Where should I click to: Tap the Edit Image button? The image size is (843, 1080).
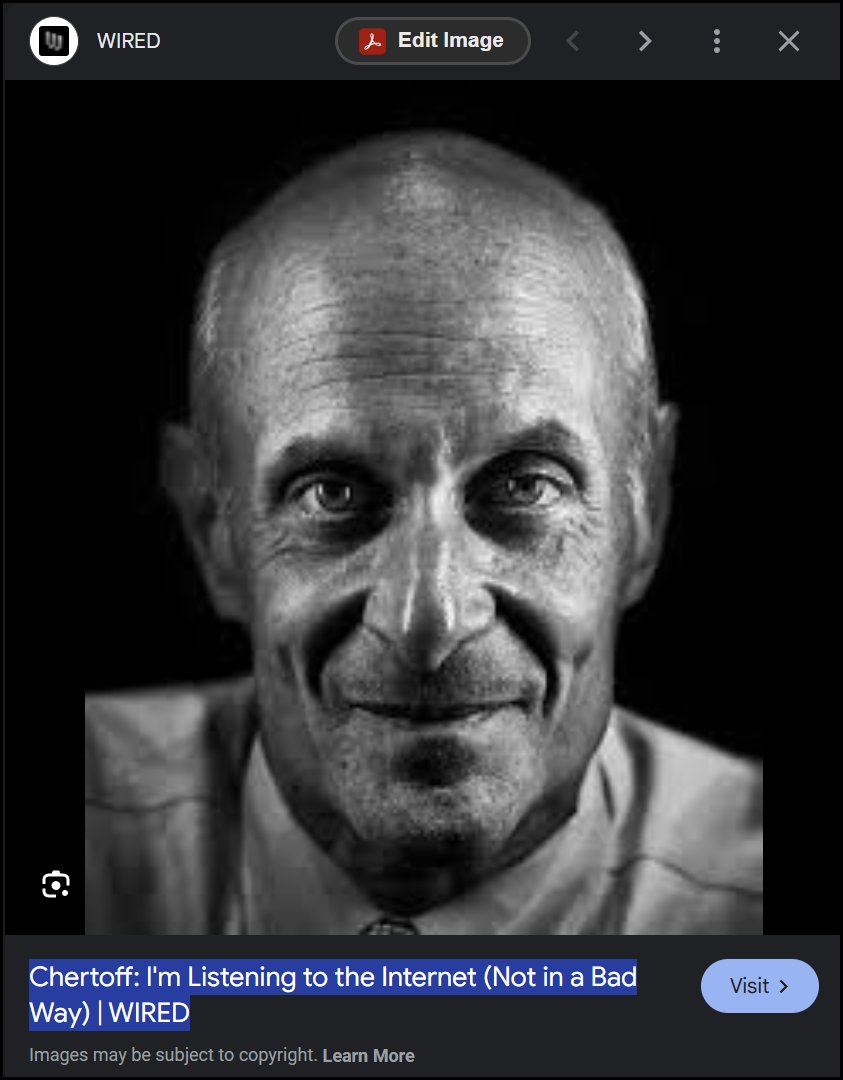(x=432, y=41)
